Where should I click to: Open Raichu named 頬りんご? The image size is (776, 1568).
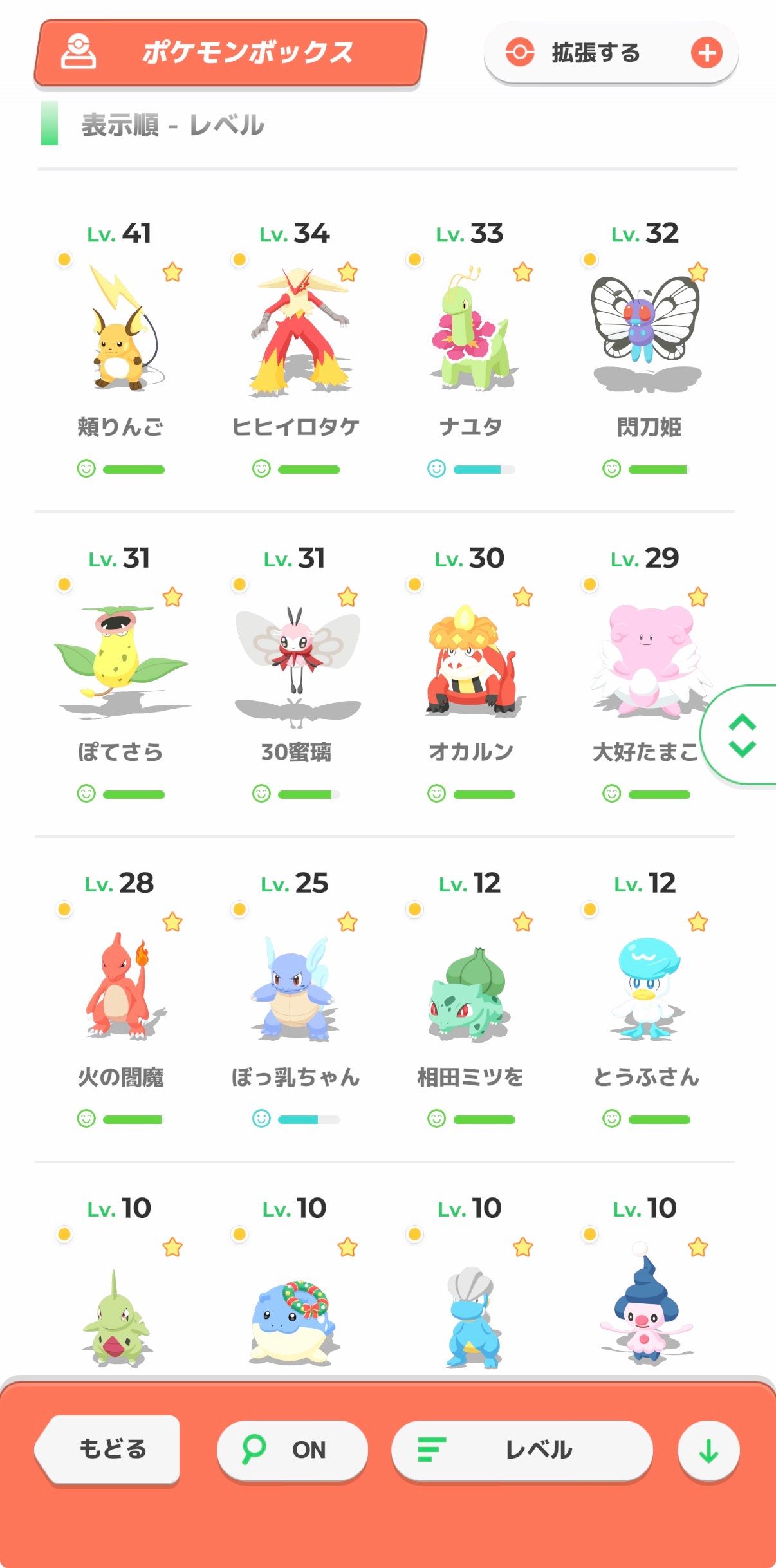[120, 335]
